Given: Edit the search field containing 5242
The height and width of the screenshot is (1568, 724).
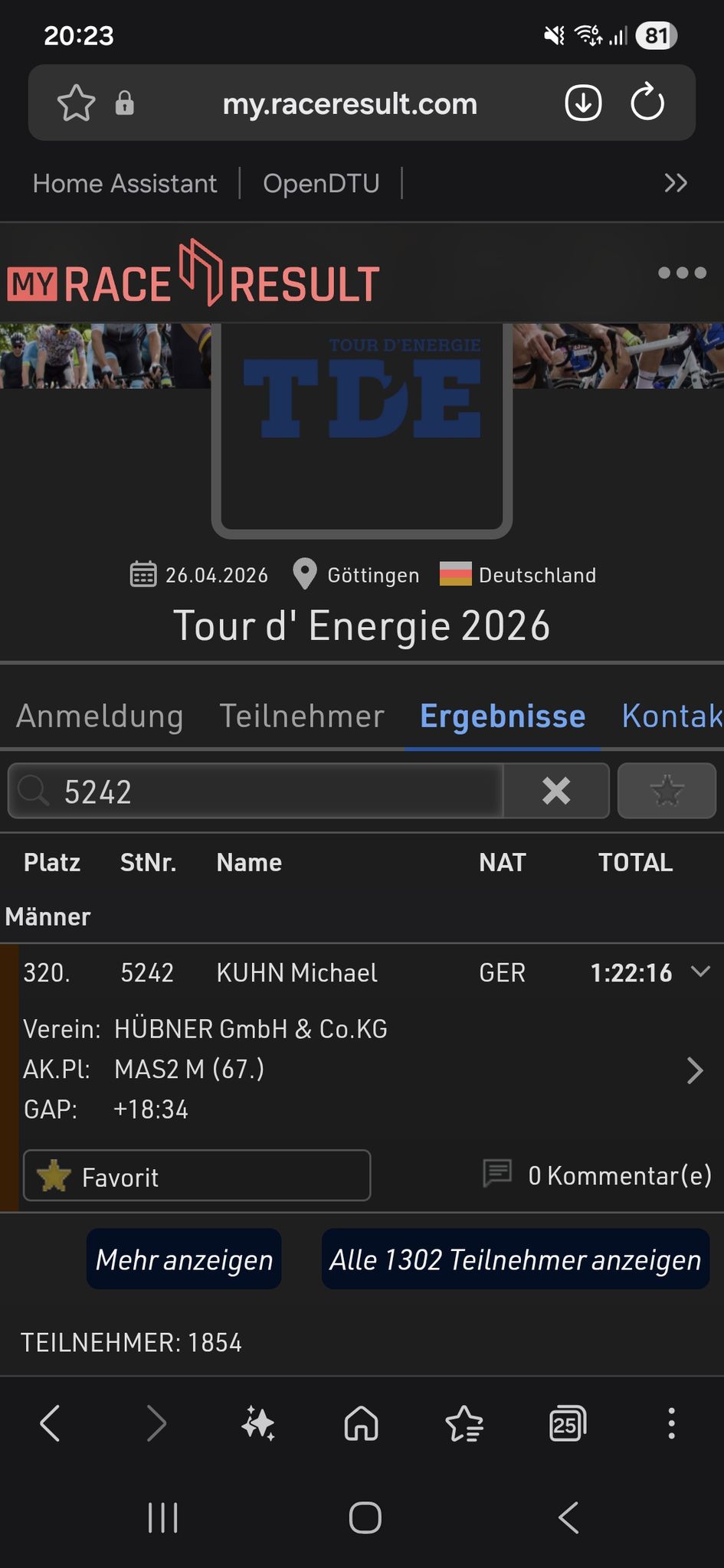Looking at the screenshot, I should [x=256, y=791].
